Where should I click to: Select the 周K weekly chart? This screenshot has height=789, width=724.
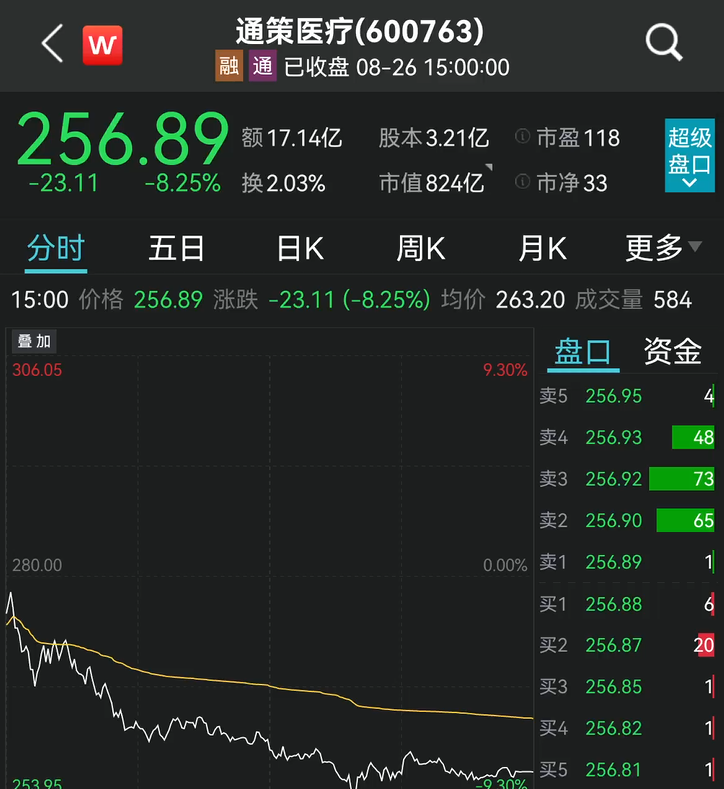pyautogui.click(x=420, y=249)
